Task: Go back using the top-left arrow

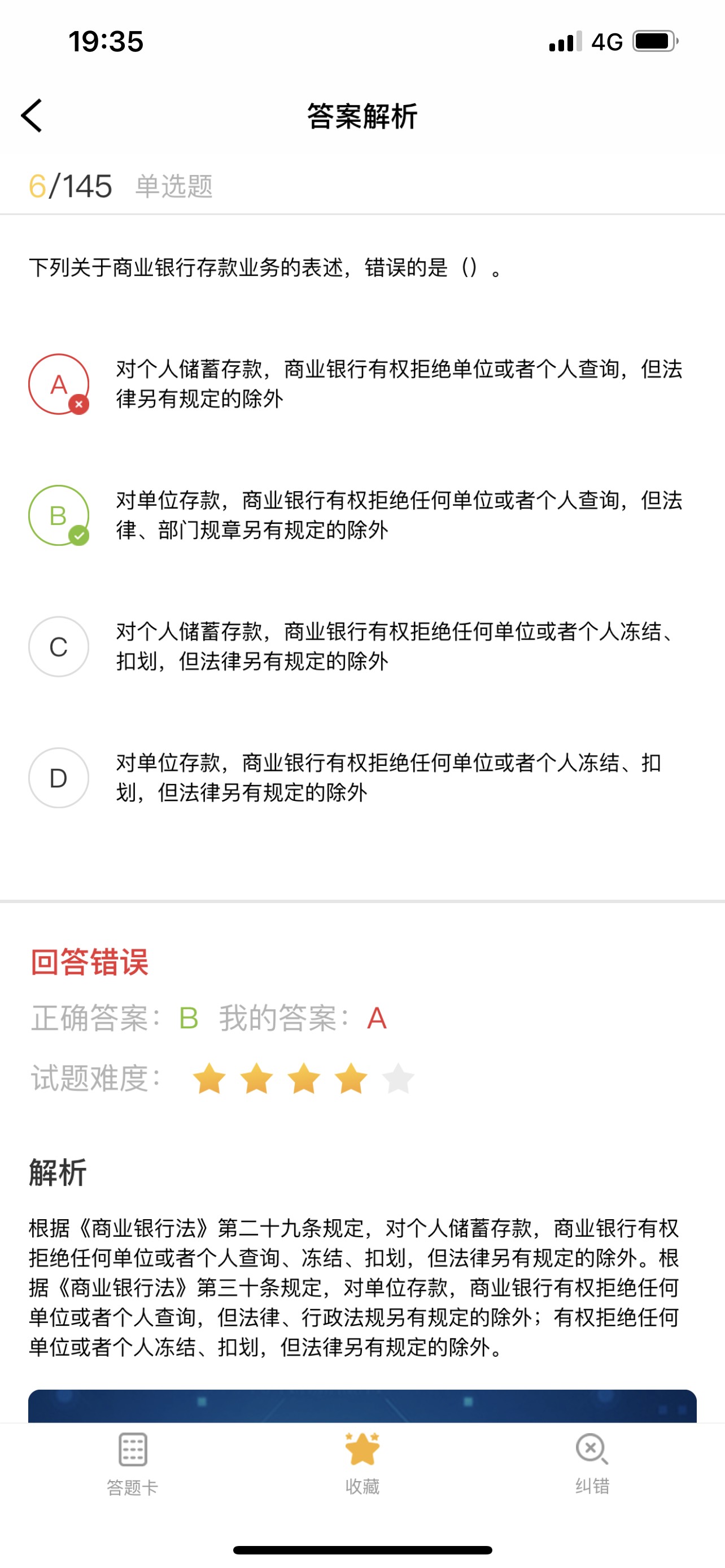Action: (x=32, y=116)
